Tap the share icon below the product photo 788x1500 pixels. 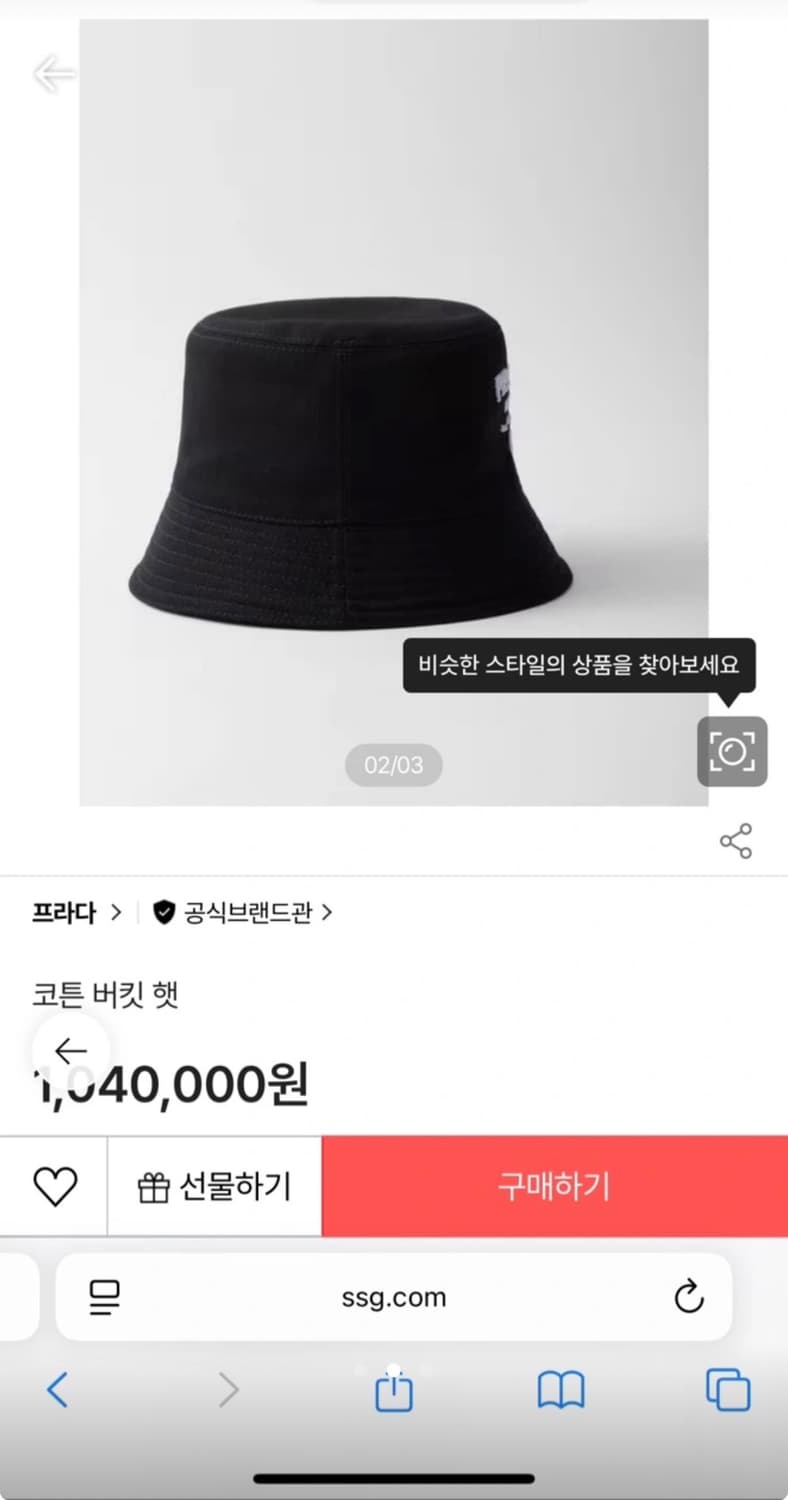coord(737,840)
